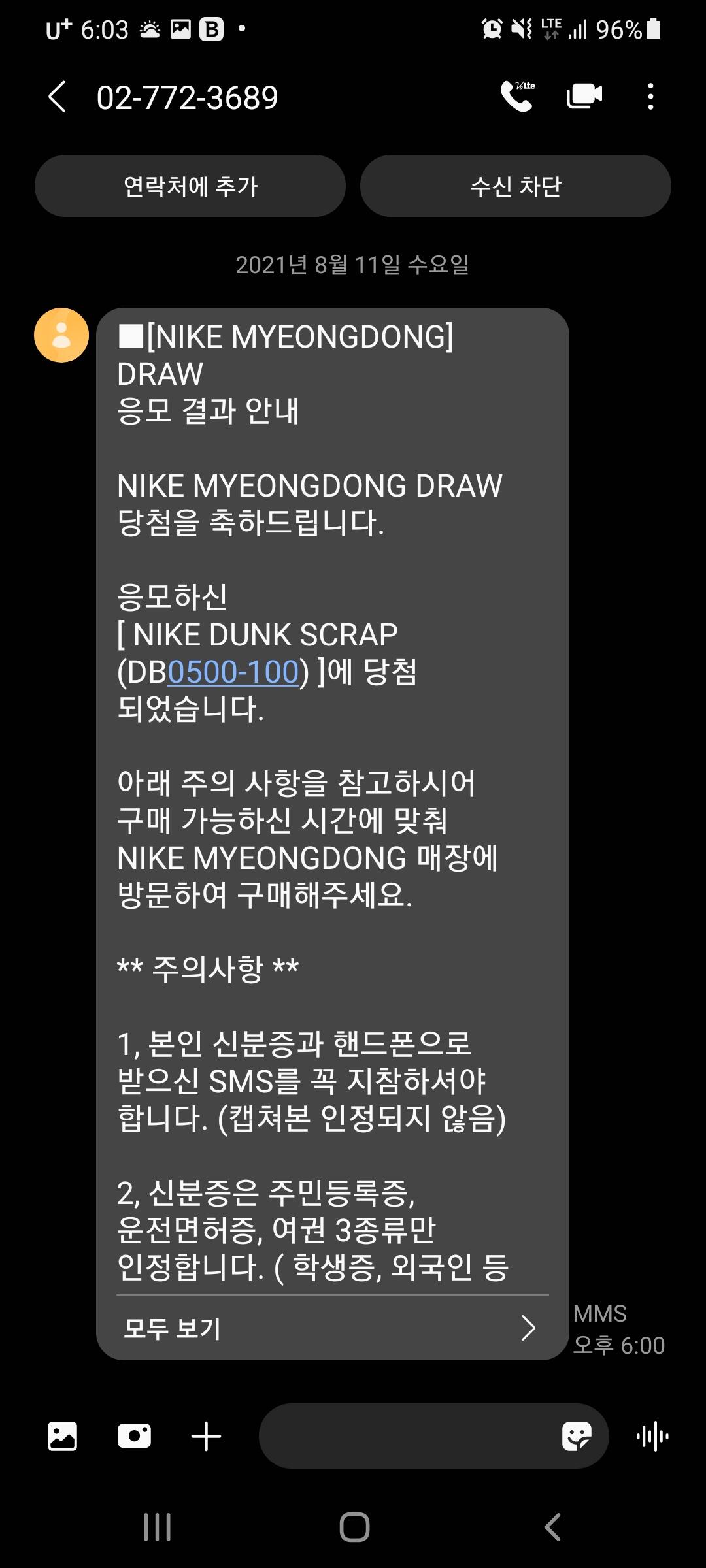The height and width of the screenshot is (1568, 706).
Task: Open the camera to take a photo
Action: [134, 1437]
